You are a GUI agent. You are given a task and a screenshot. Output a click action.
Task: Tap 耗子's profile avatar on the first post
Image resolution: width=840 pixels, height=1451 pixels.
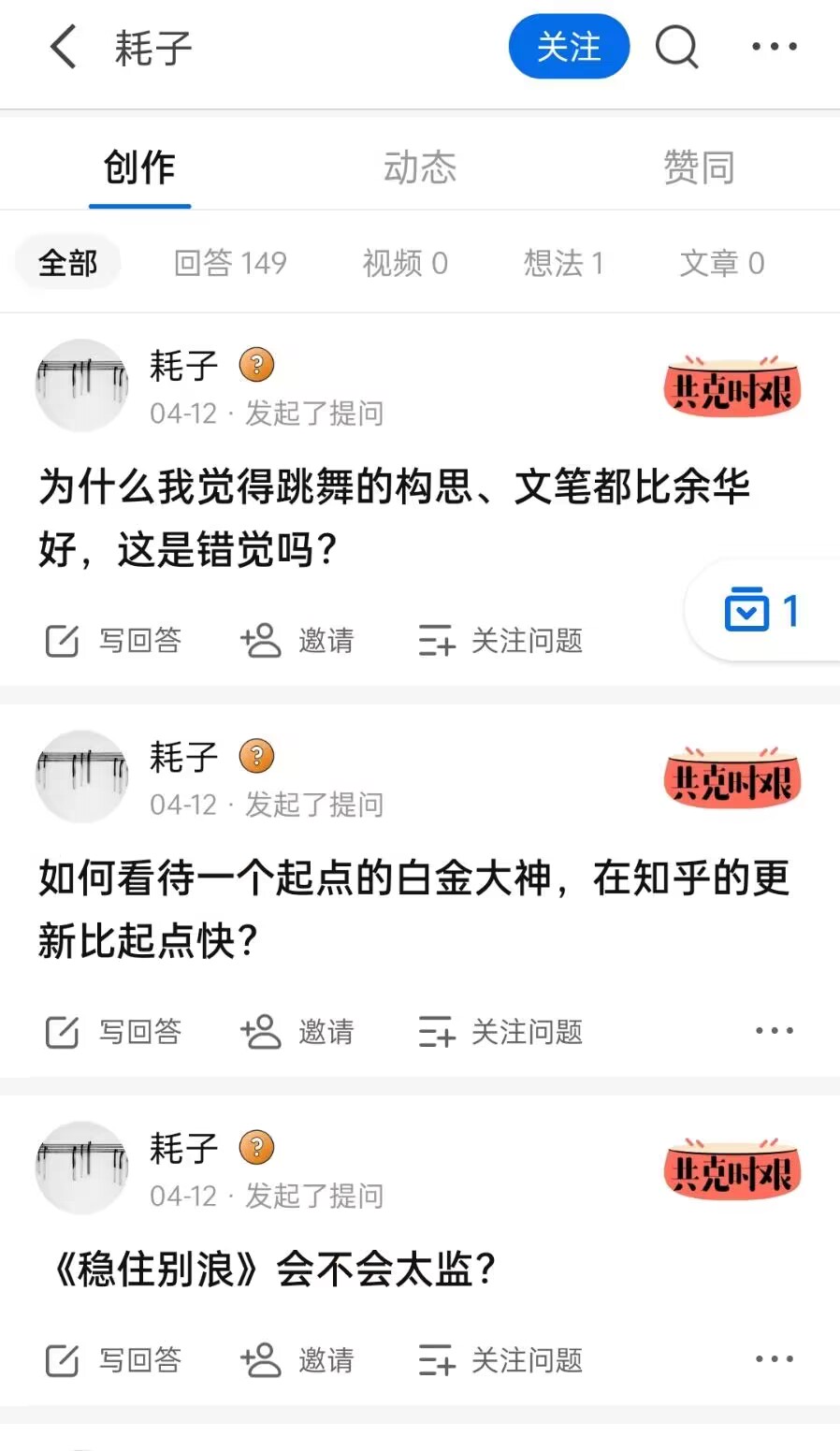point(81,385)
